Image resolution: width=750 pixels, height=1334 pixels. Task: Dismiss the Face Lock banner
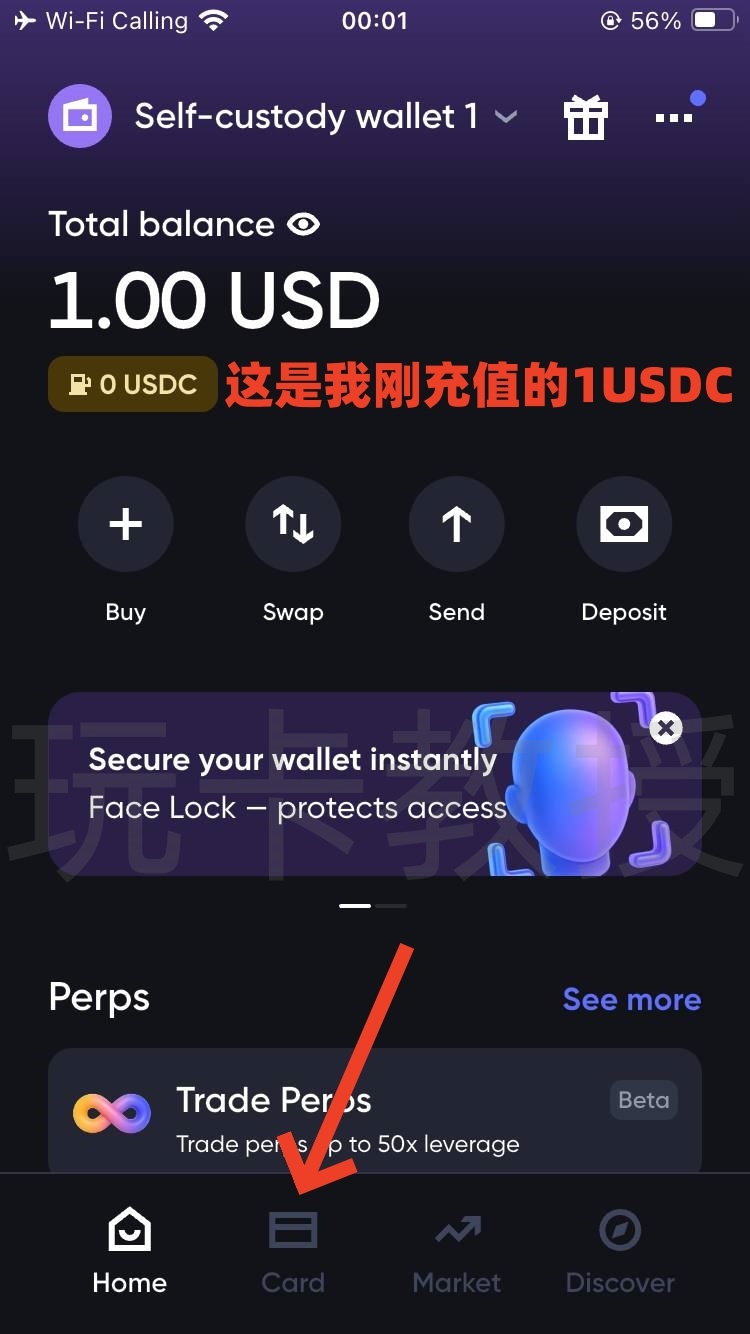click(x=665, y=728)
